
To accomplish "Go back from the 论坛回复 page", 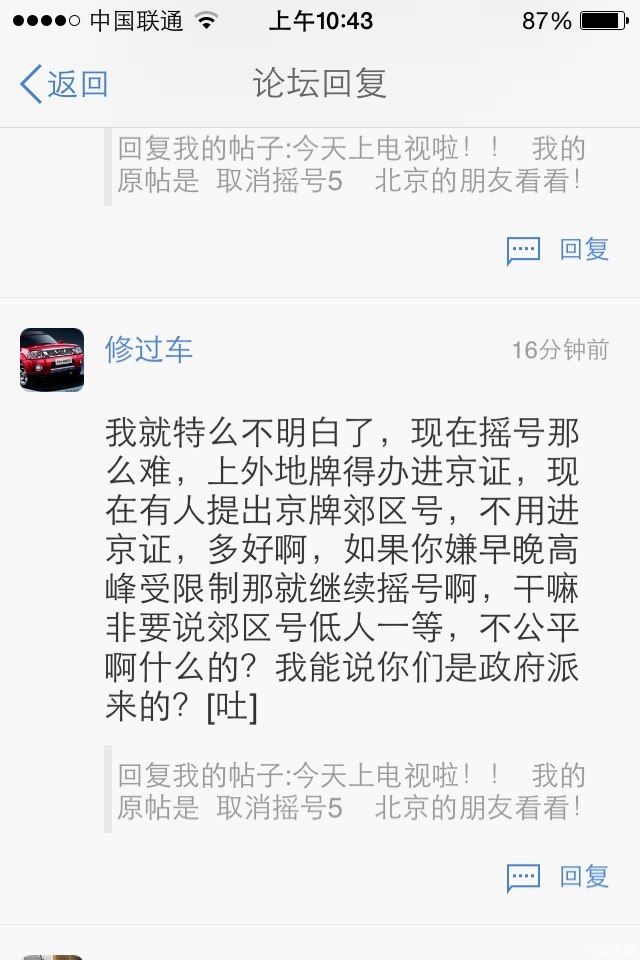I will coord(64,85).
